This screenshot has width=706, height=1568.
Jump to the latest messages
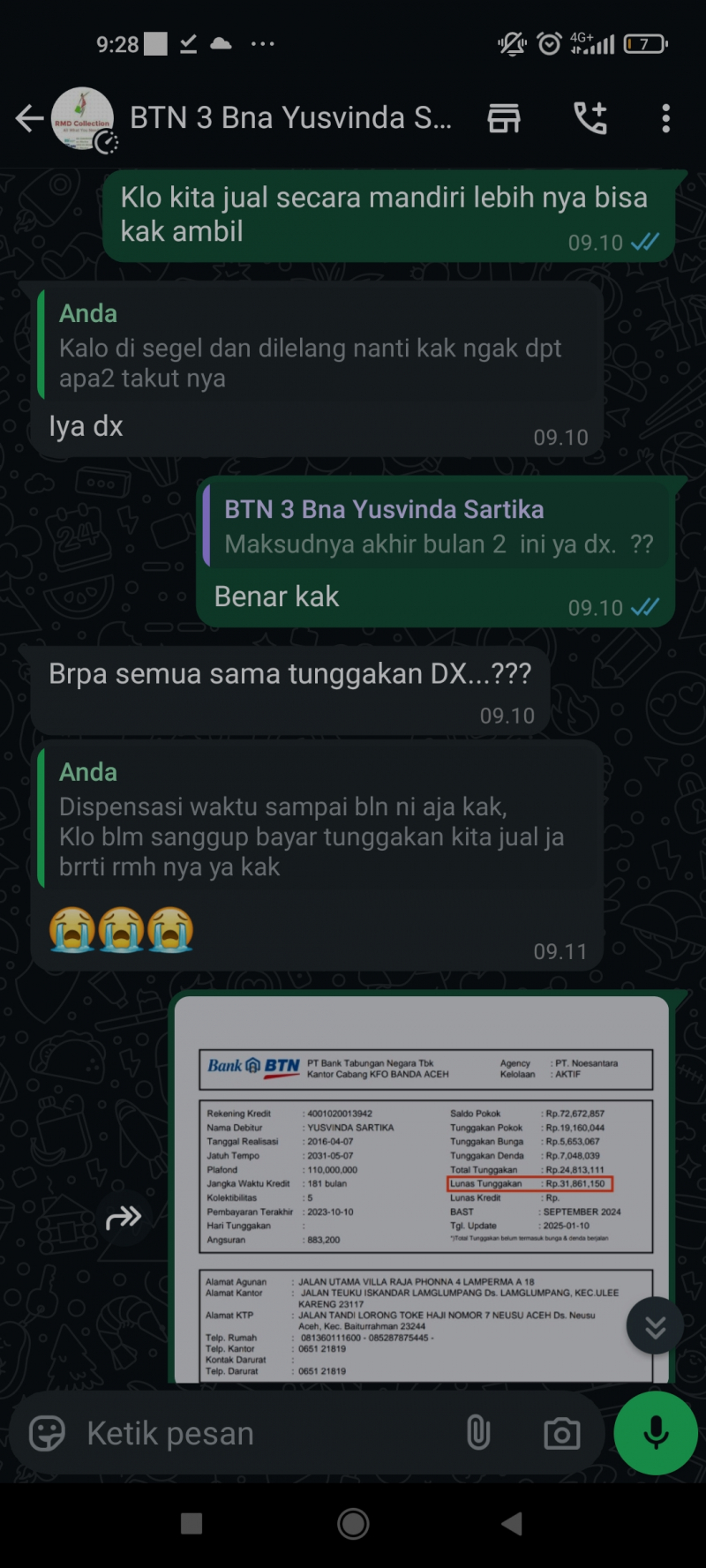tap(655, 1326)
